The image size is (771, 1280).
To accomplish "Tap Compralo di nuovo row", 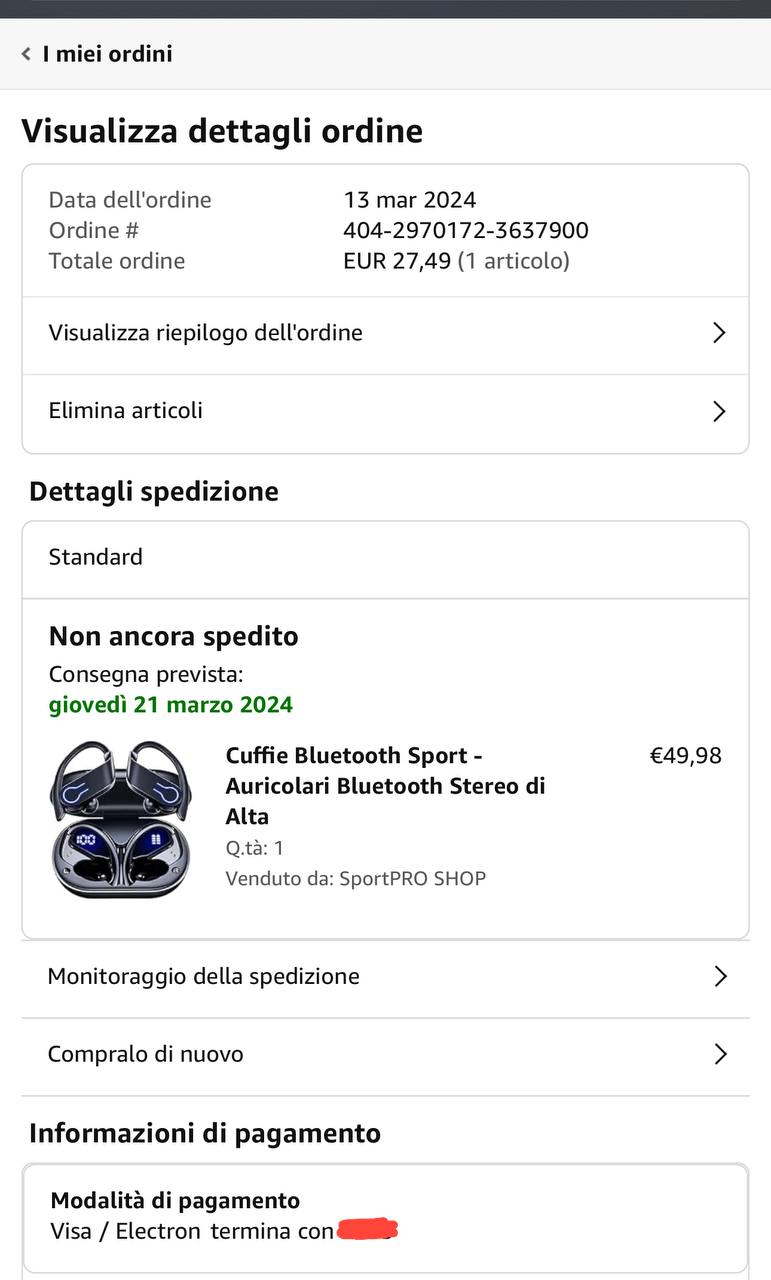I will point(385,1055).
